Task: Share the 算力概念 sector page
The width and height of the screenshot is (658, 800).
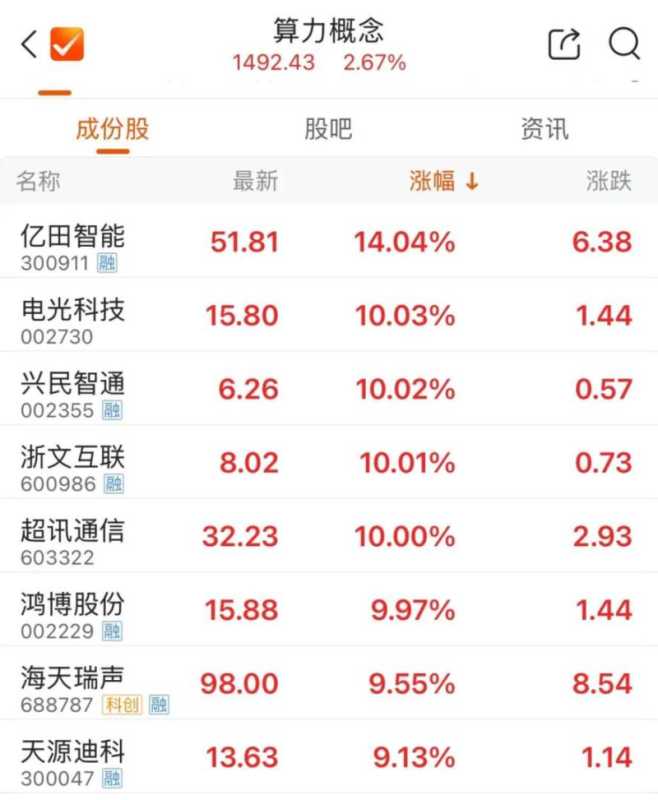Action: pos(564,44)
